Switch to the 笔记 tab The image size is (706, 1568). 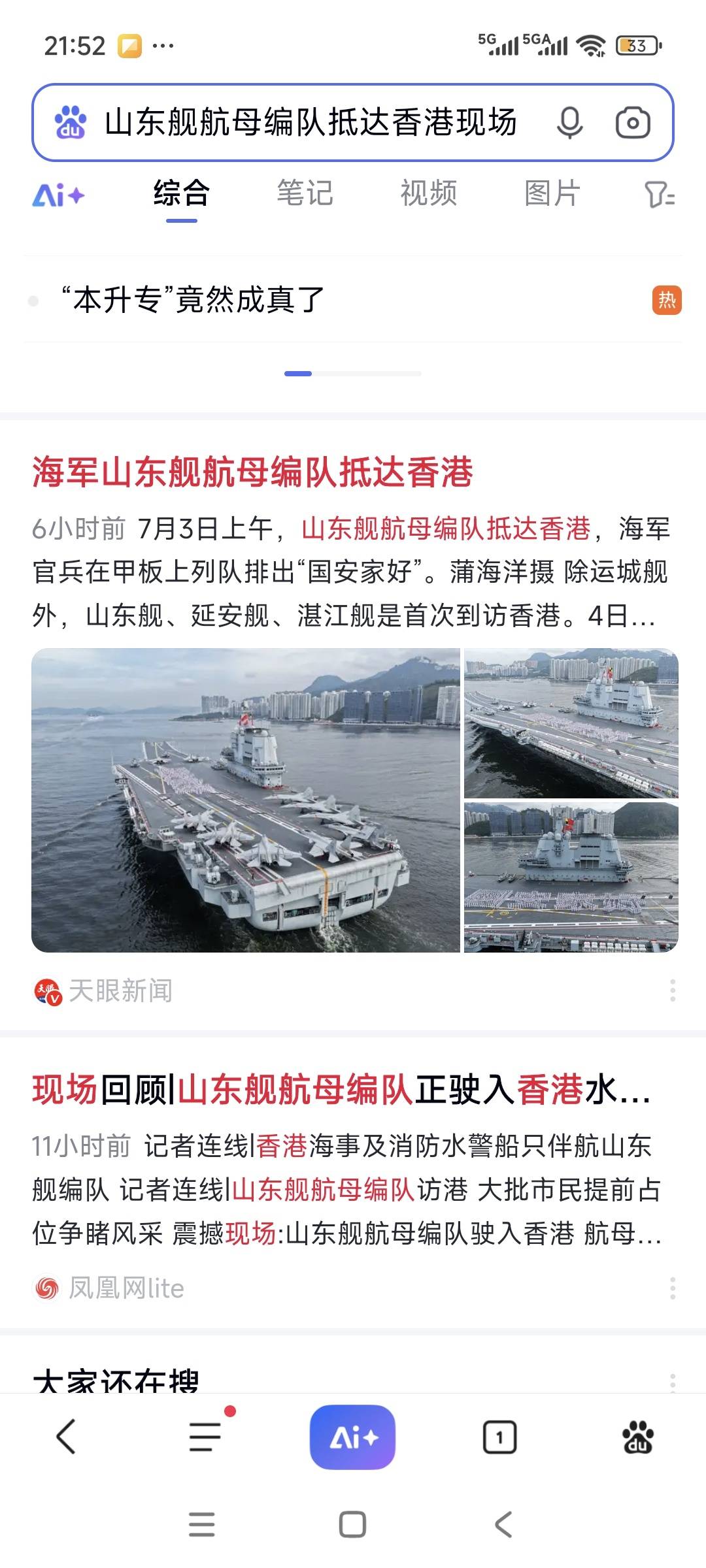(x=305, y=193)
